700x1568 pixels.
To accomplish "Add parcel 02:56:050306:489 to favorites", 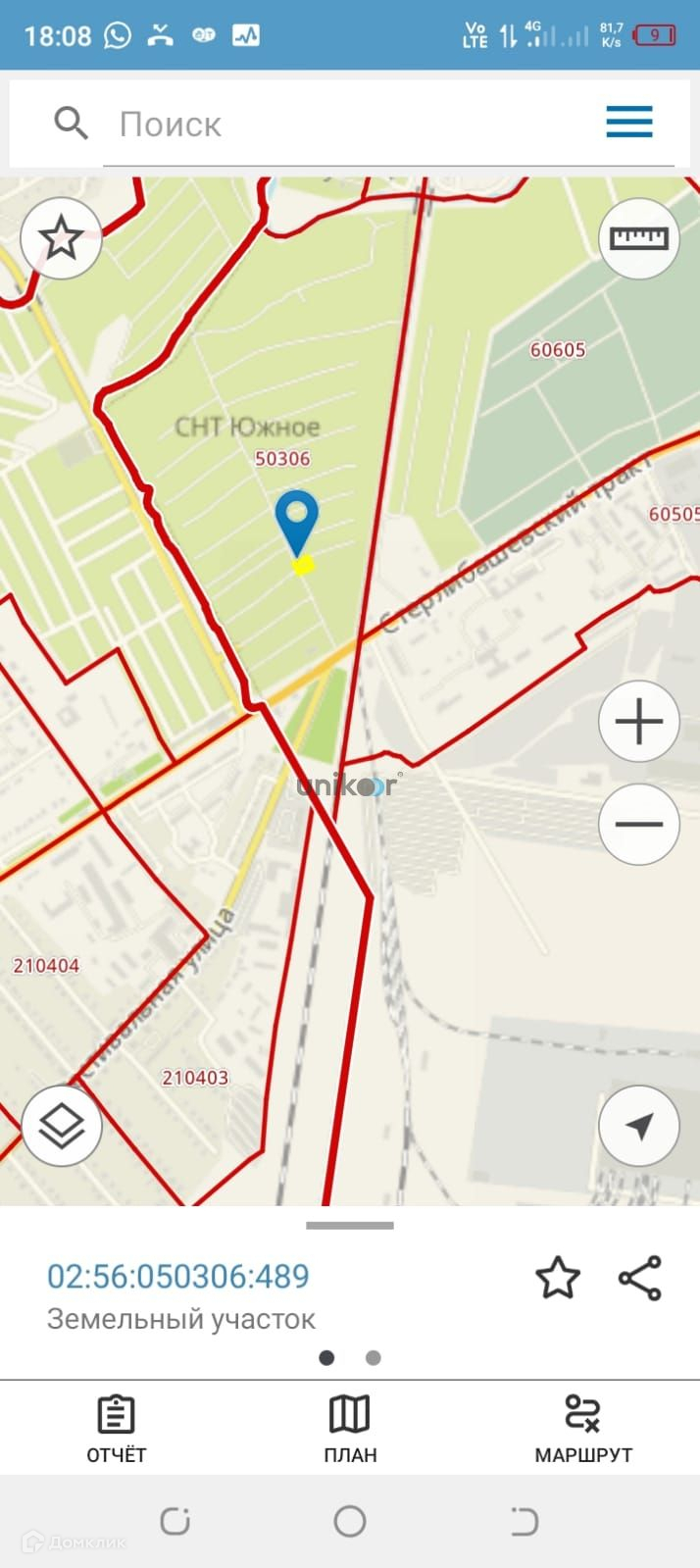I will tap(557, 1278).
